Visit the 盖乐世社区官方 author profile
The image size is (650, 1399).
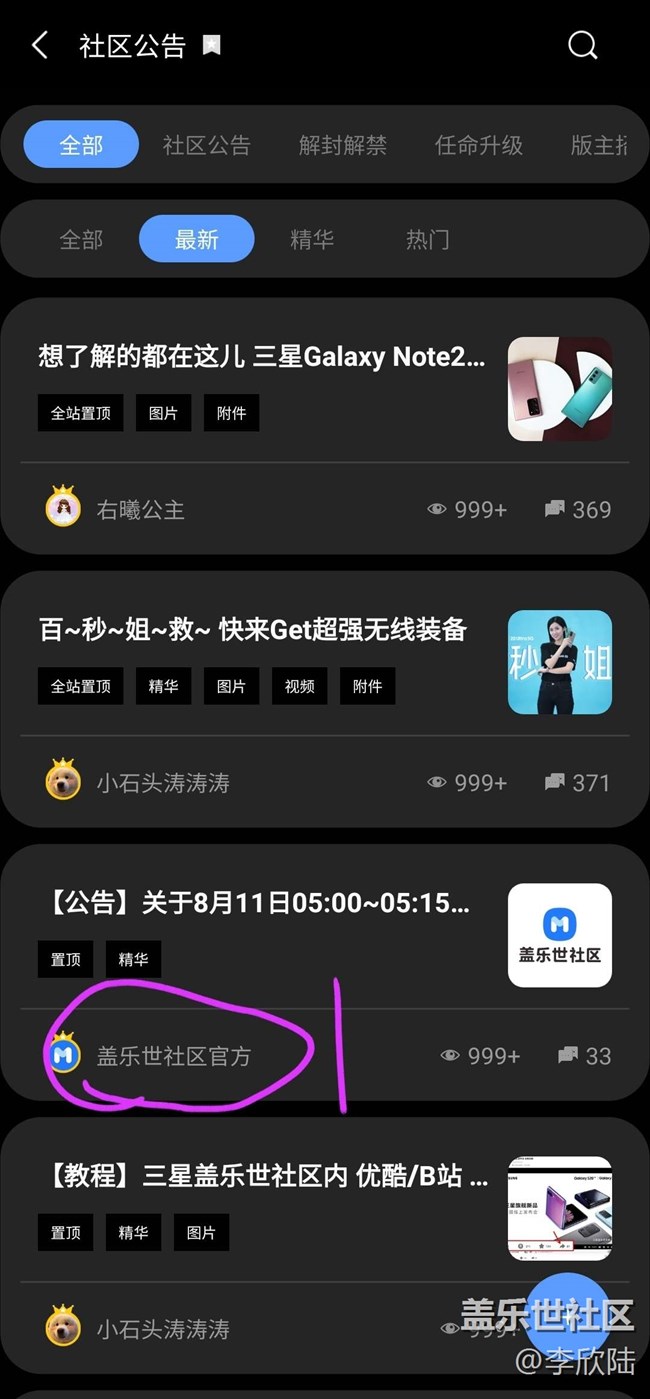(173, 1056)
